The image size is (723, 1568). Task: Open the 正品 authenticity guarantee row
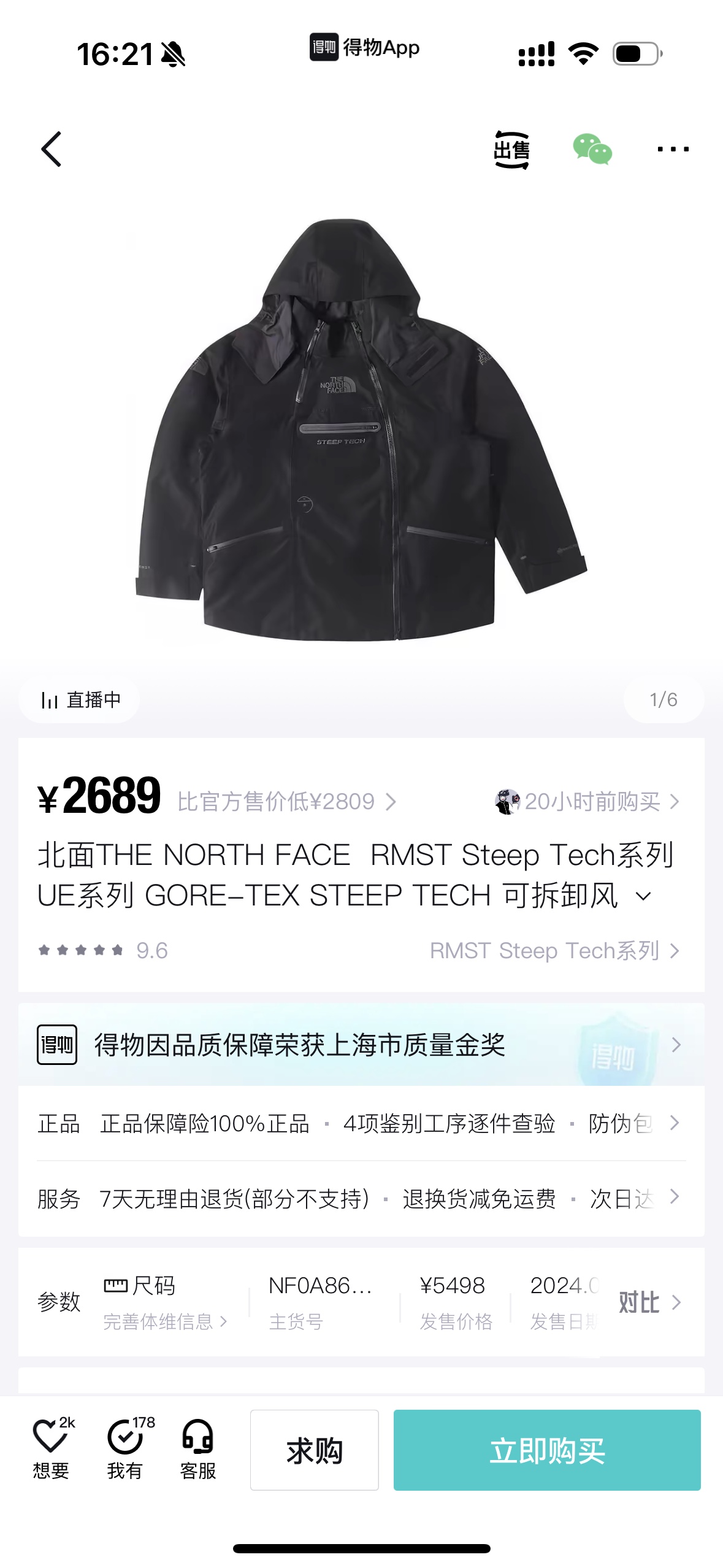pos(361,1124)
